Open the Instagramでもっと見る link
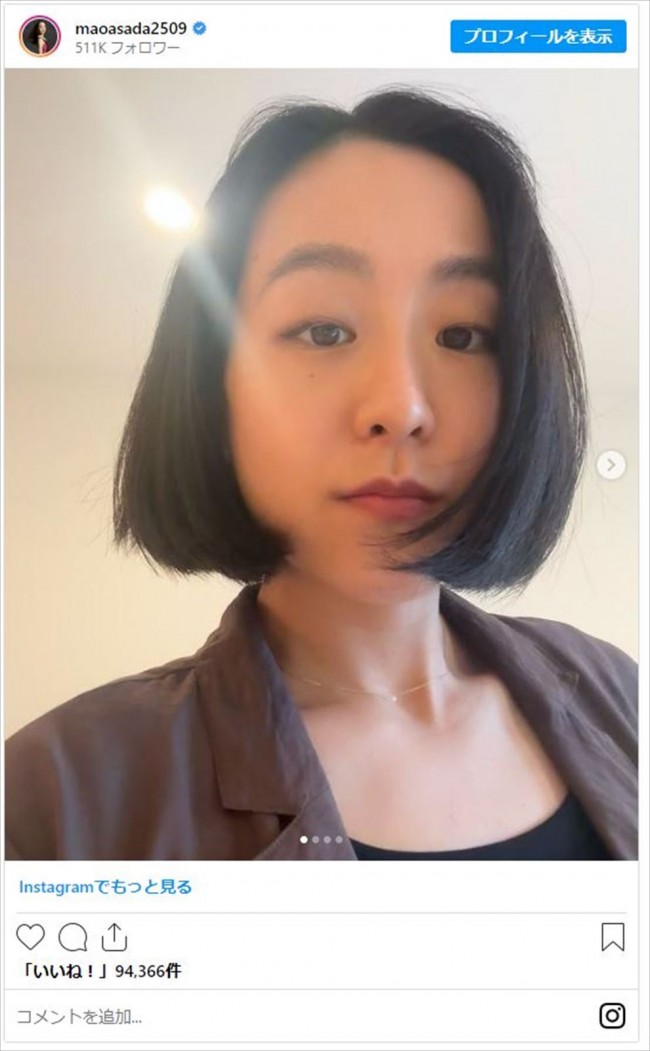Screen dimensions: 650x1051 105,886
